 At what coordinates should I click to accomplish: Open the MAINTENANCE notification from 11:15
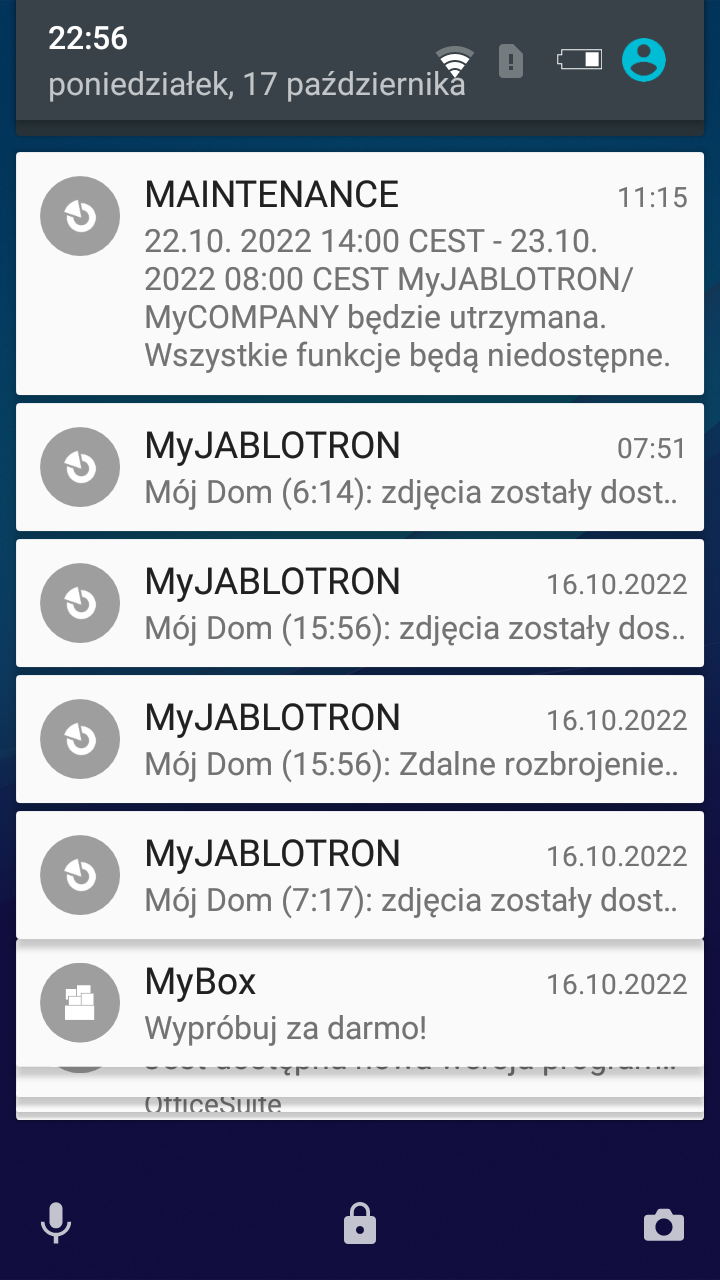360,273
